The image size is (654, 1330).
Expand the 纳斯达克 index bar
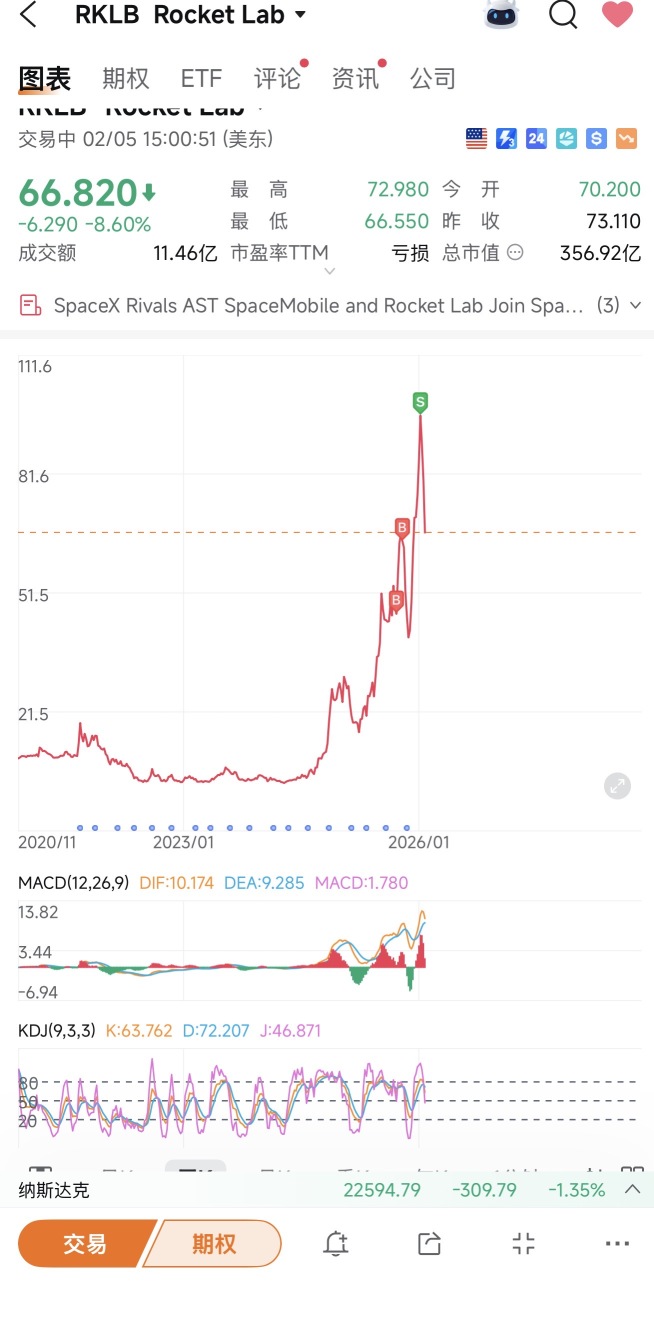tap(632, 1190)
